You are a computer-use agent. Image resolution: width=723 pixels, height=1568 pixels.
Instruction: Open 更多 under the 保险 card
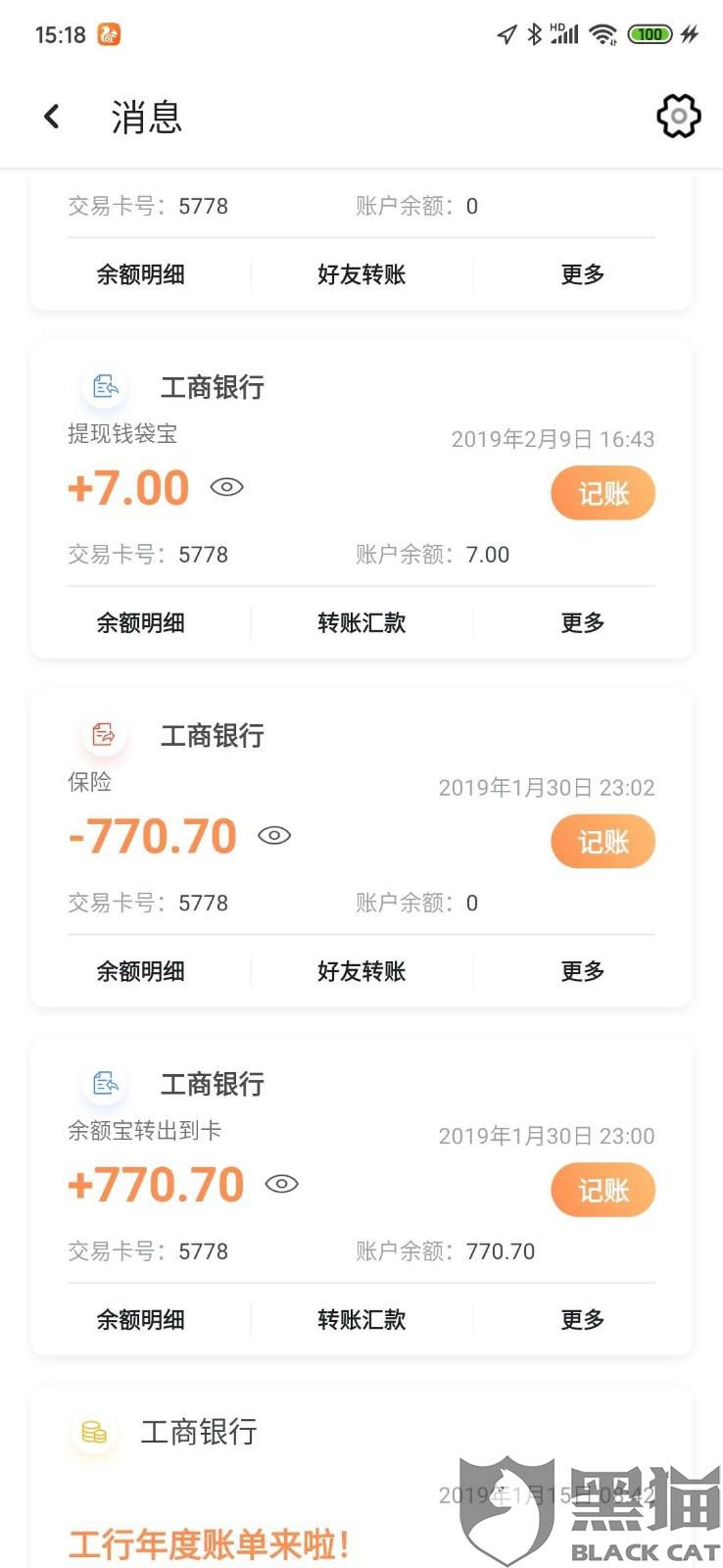click(x=582, y=972)
